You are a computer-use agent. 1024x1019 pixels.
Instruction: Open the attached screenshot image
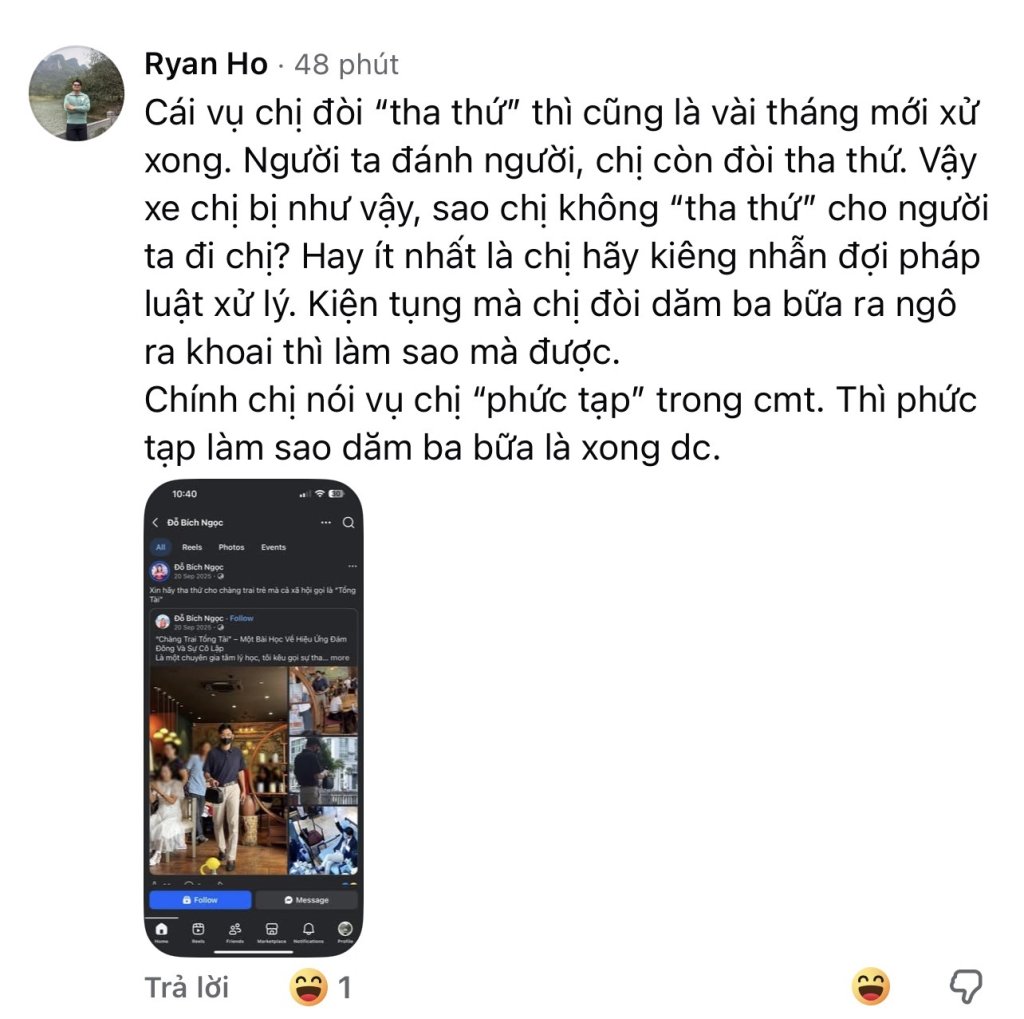point(254,718)
